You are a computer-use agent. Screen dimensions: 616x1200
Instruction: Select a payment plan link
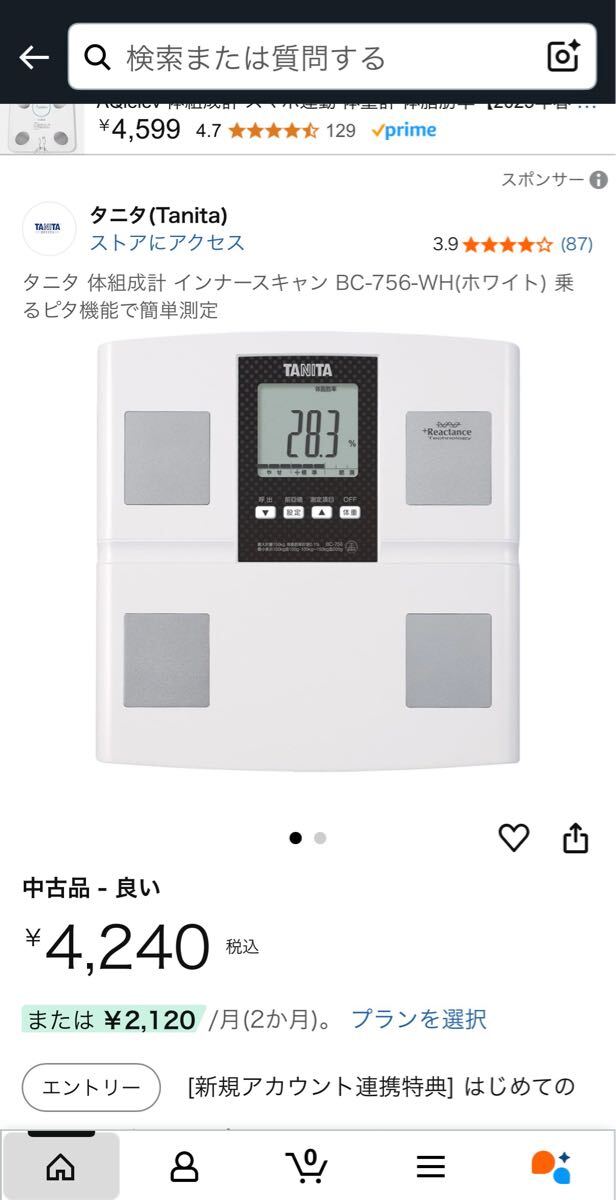coord(418,1019)
